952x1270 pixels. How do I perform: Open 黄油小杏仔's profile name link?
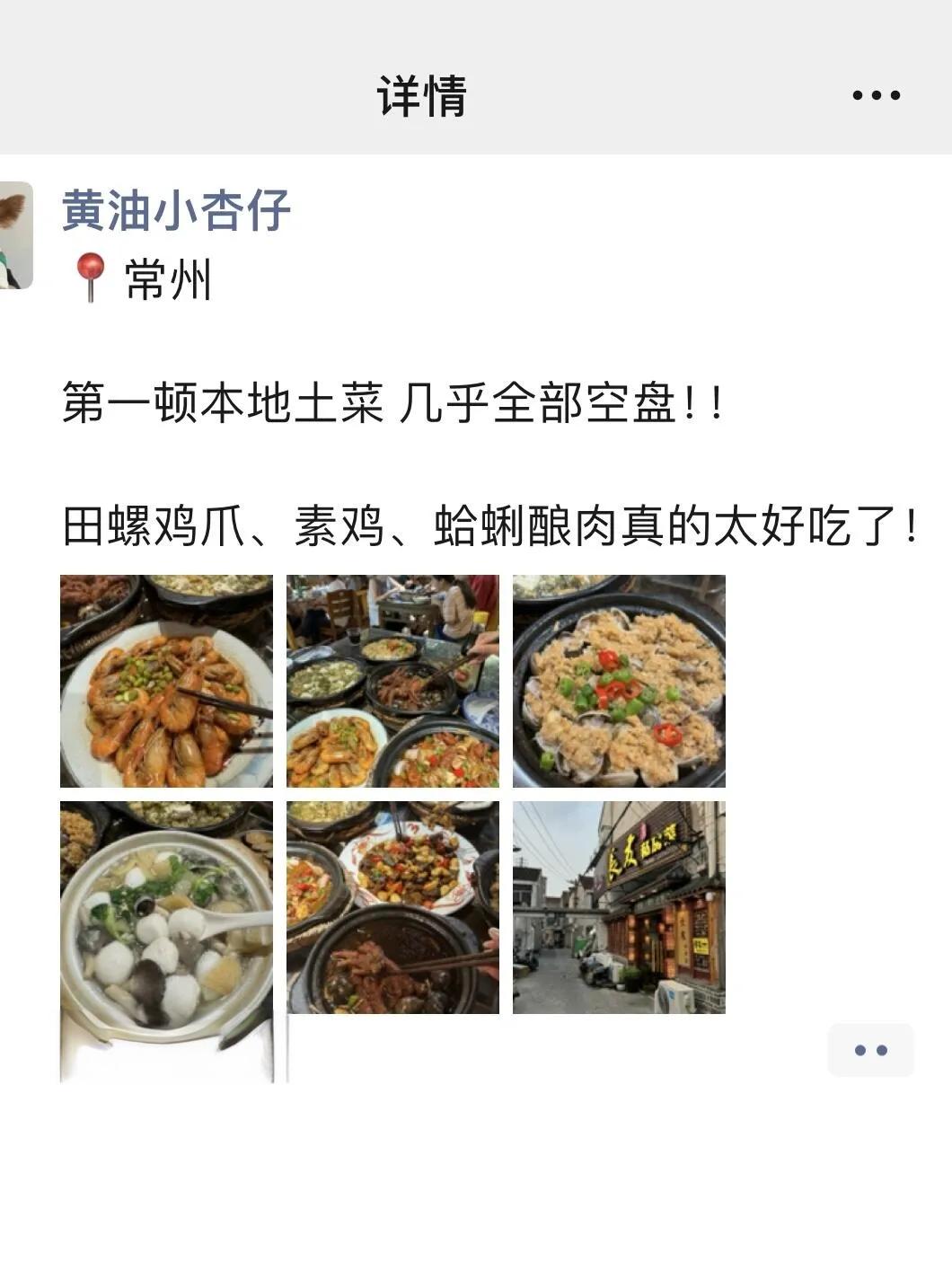[x=176, y=210]
